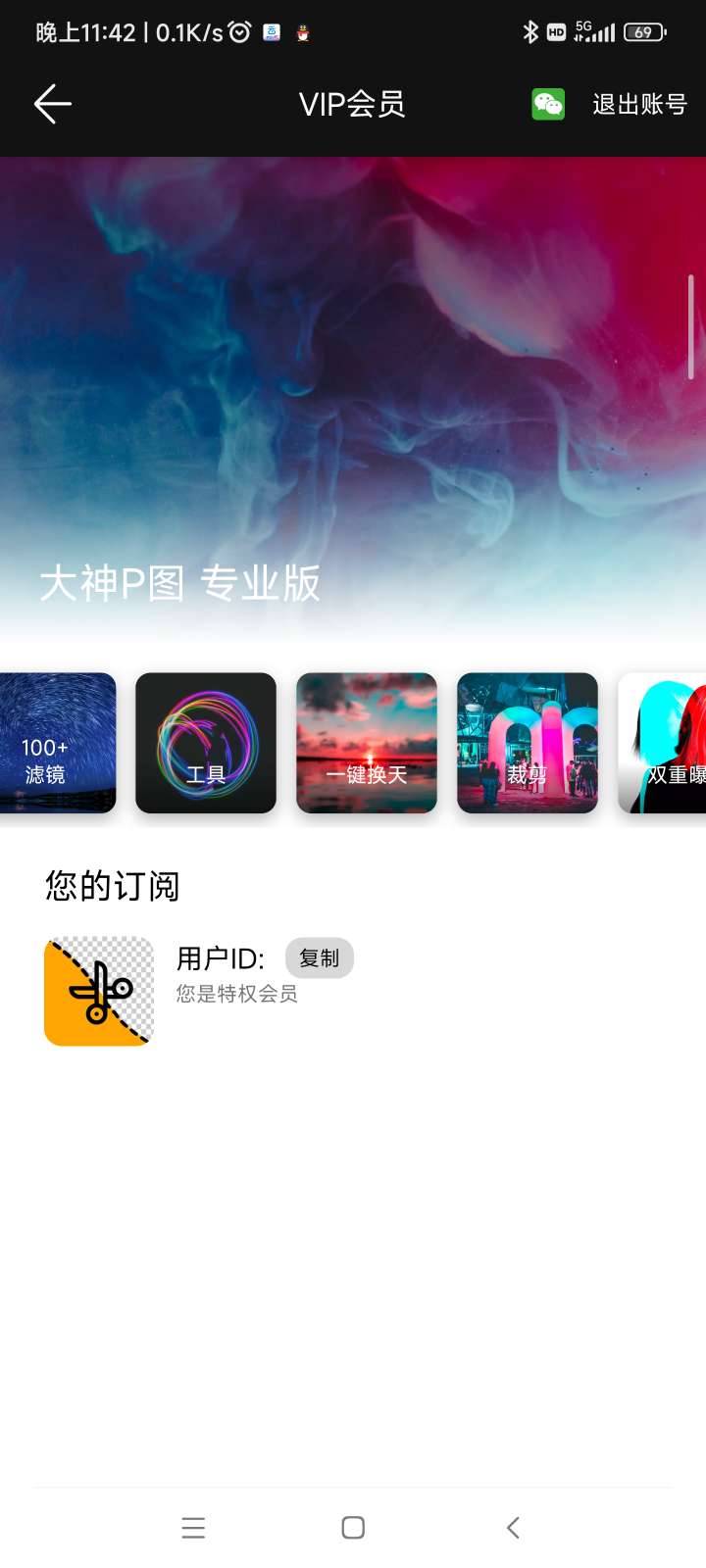Open the 工具 feature card
The width and height of the screenshot is (706, 1568).
206,743
